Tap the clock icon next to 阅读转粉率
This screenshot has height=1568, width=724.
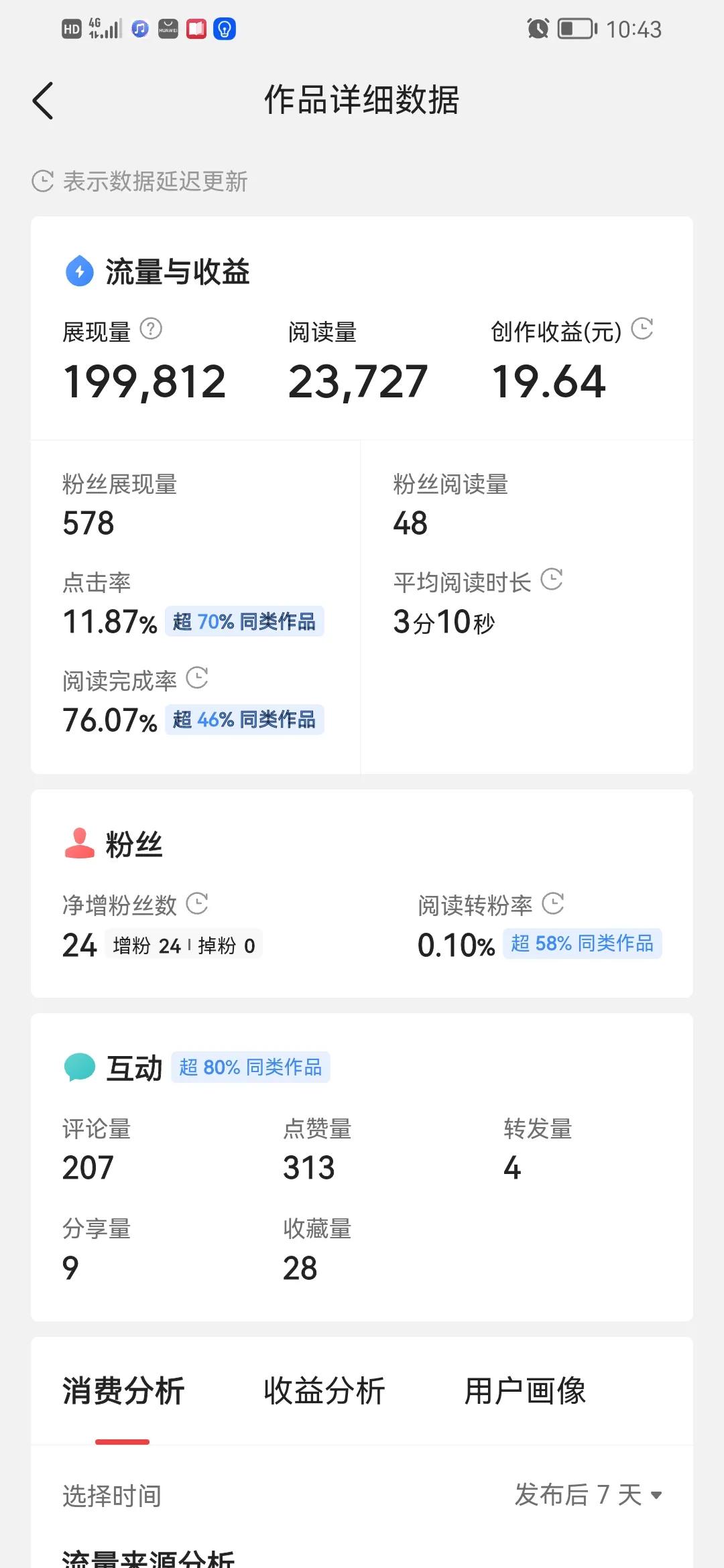click(552, 904)
